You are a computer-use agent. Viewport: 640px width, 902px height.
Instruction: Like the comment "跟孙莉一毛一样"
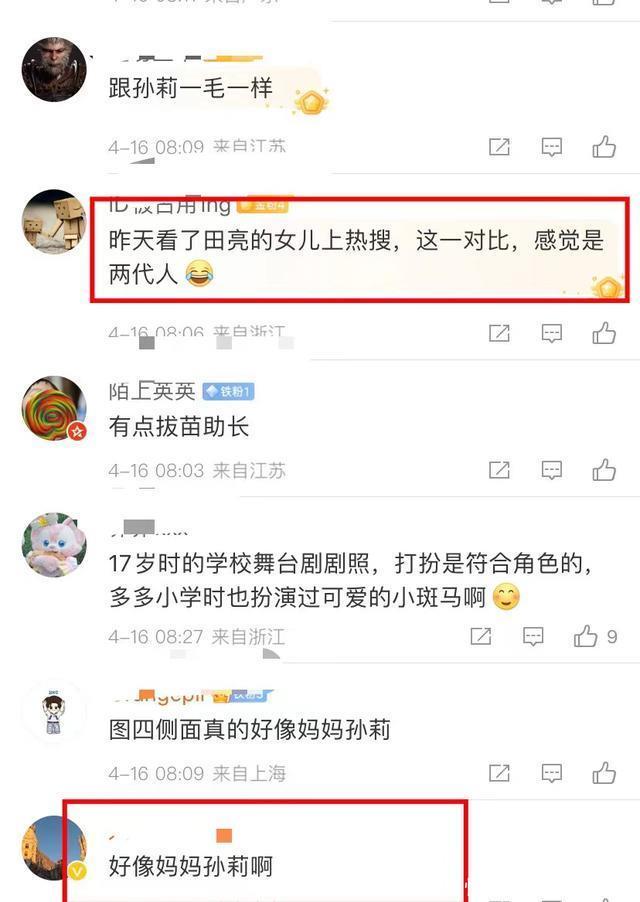(x=603, y=148)
